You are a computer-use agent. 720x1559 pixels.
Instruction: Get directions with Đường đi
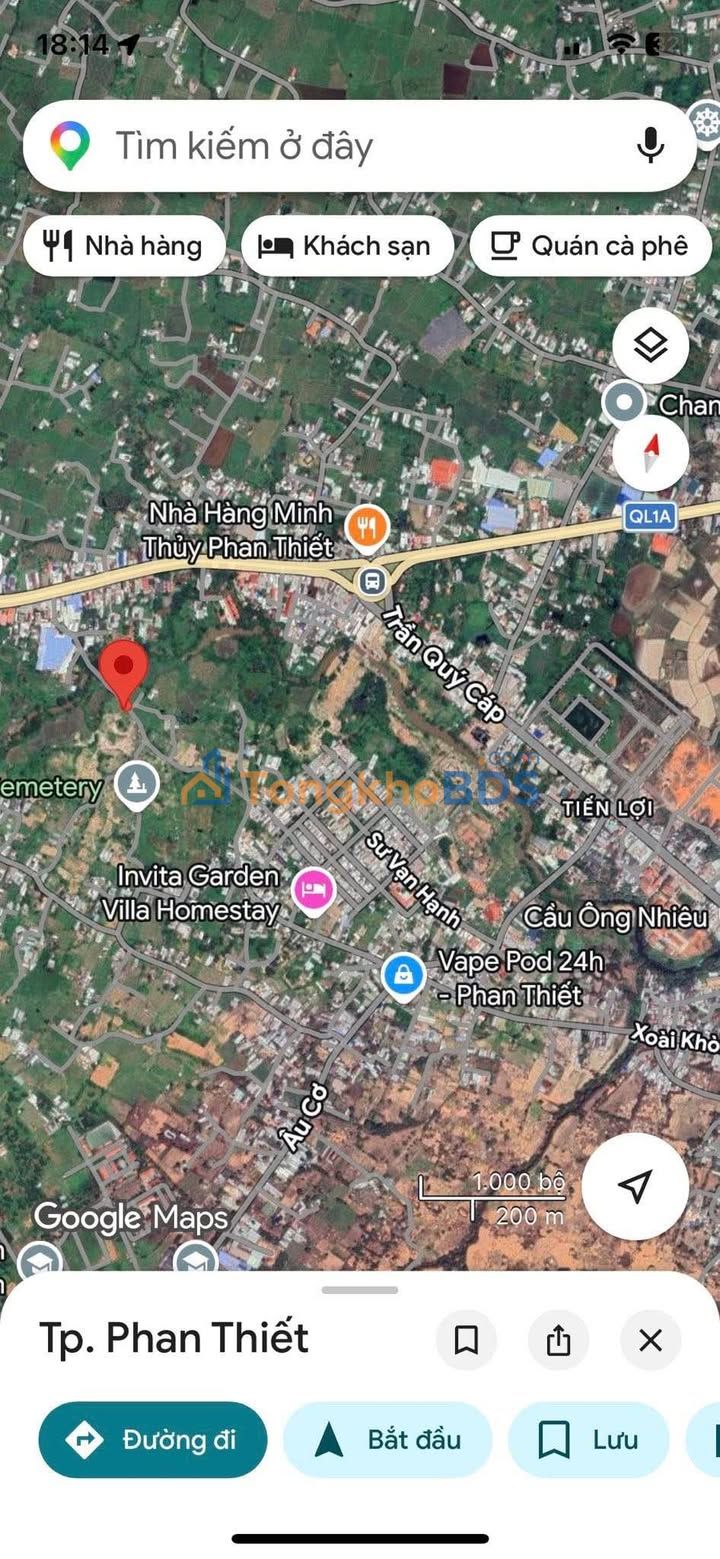pos(152,1440)
